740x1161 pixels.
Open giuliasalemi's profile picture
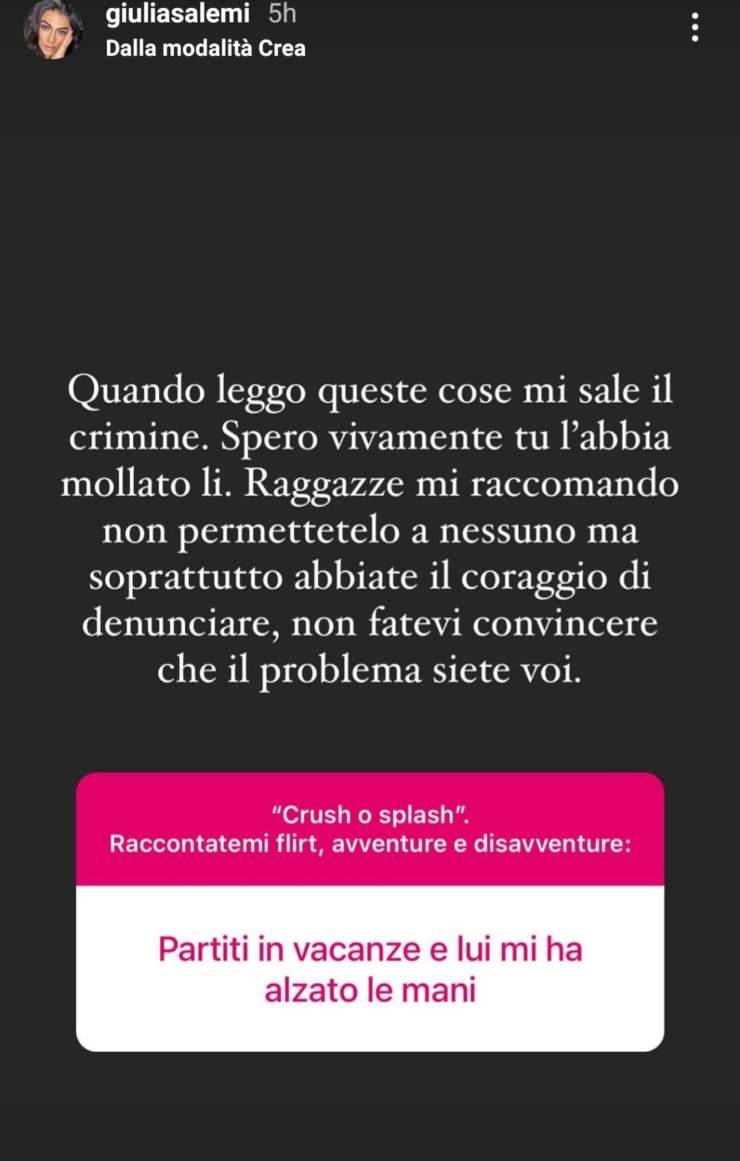53,31
